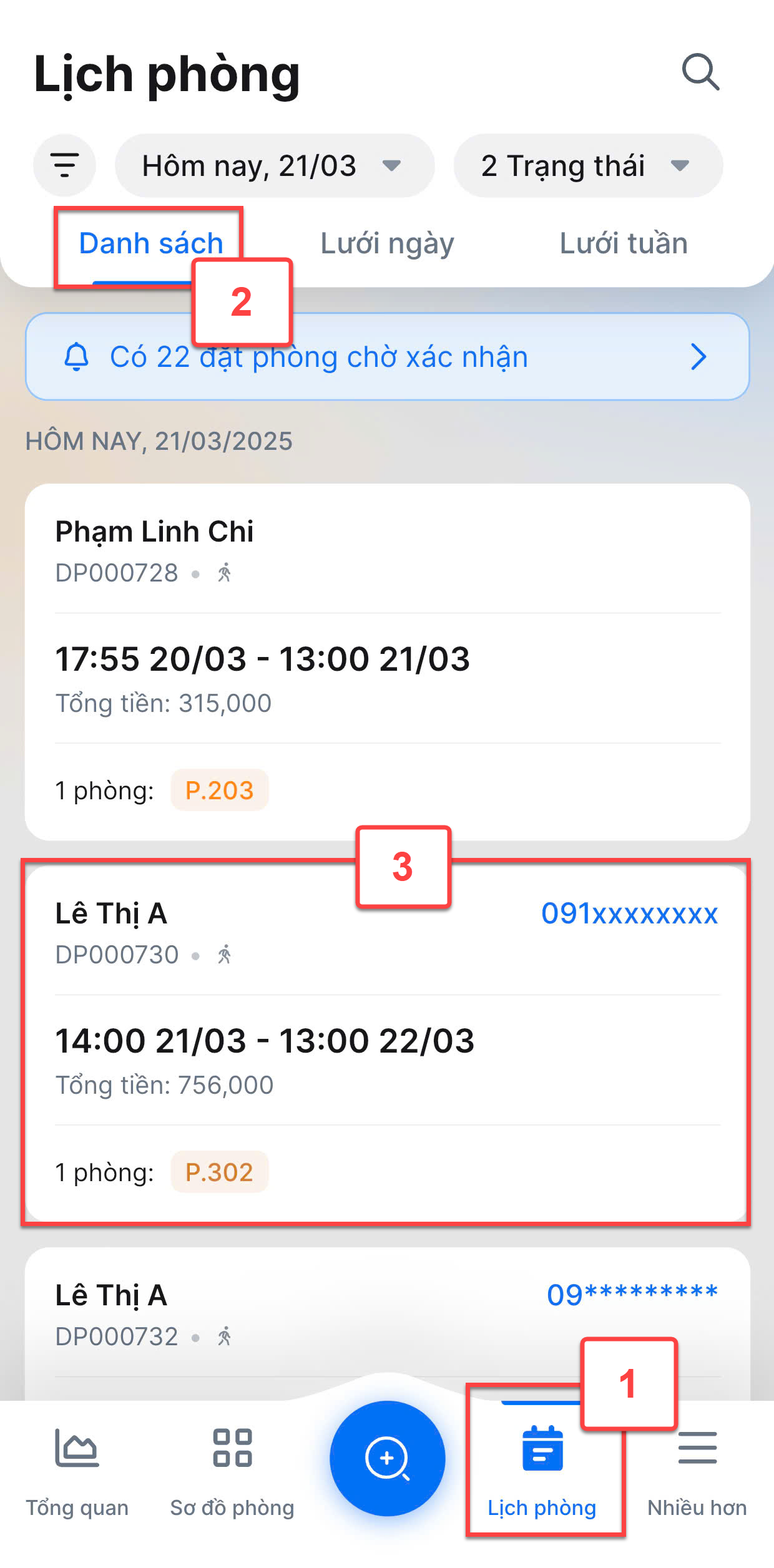Tap the blue center search-plus button
Screen dimensions: 774x1568
[387, 1459]
